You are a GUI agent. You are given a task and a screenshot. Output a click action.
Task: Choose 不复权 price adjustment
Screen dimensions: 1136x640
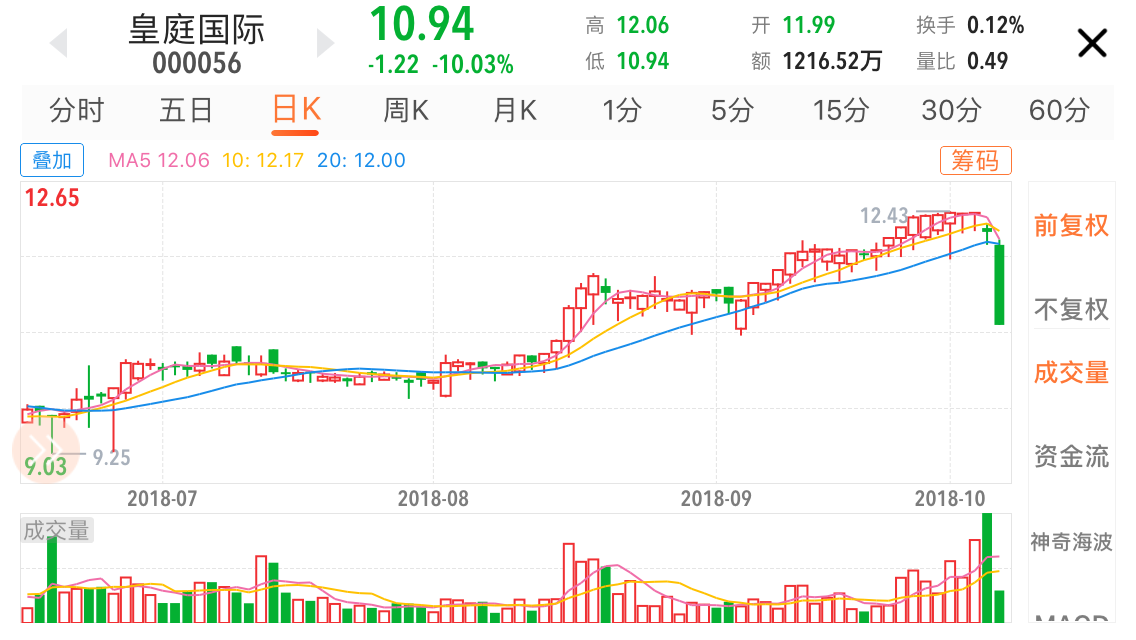coord(1071,309)
